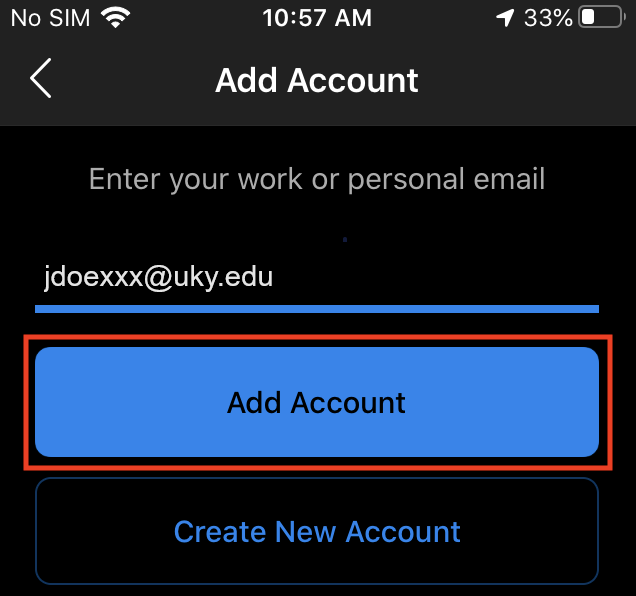Tap the blue Add Account button
Image resolution: width=636 pixels, height=596 pixels.
317,402
